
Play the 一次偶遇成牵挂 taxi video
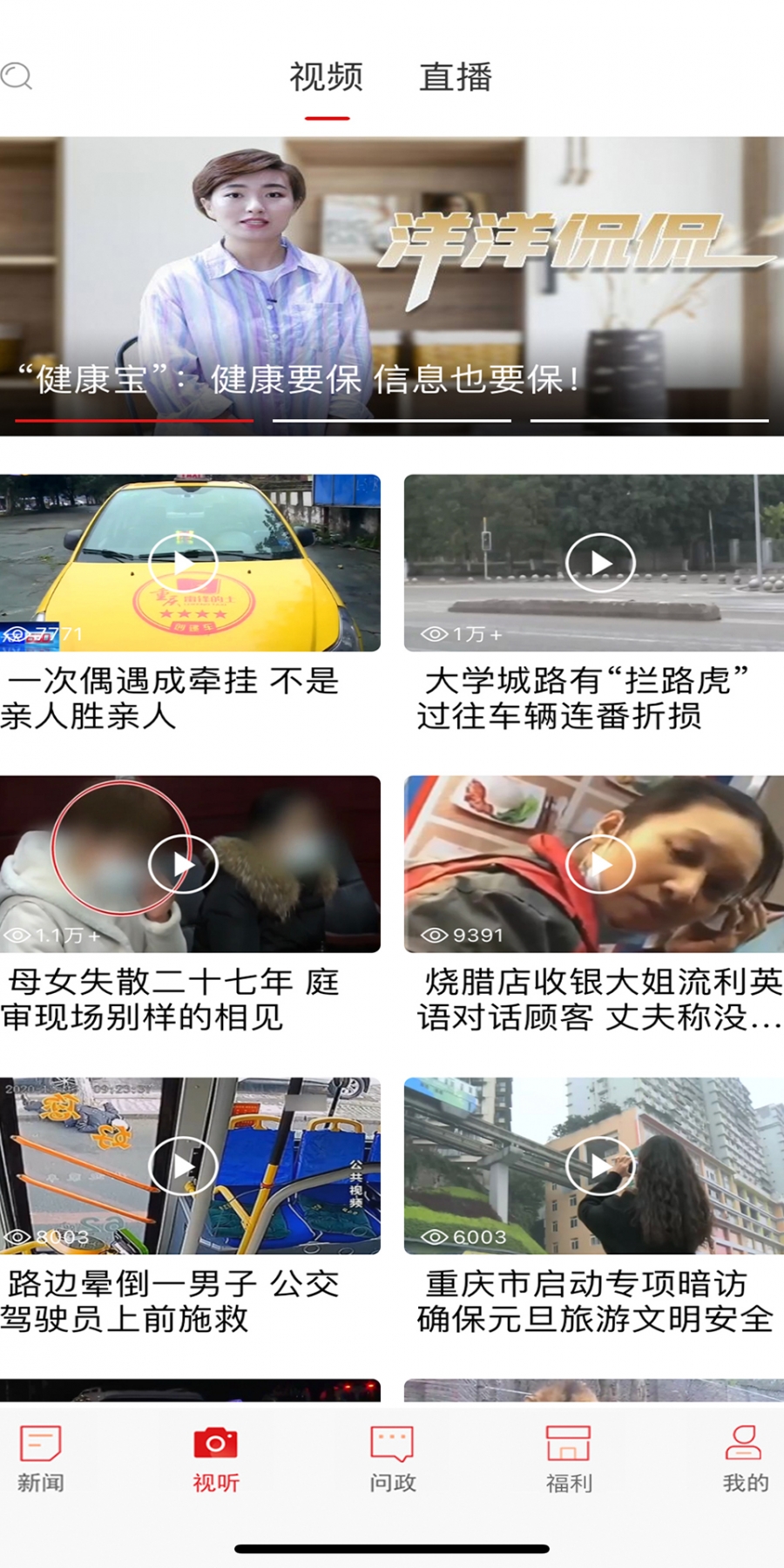[x=183, y=563]
